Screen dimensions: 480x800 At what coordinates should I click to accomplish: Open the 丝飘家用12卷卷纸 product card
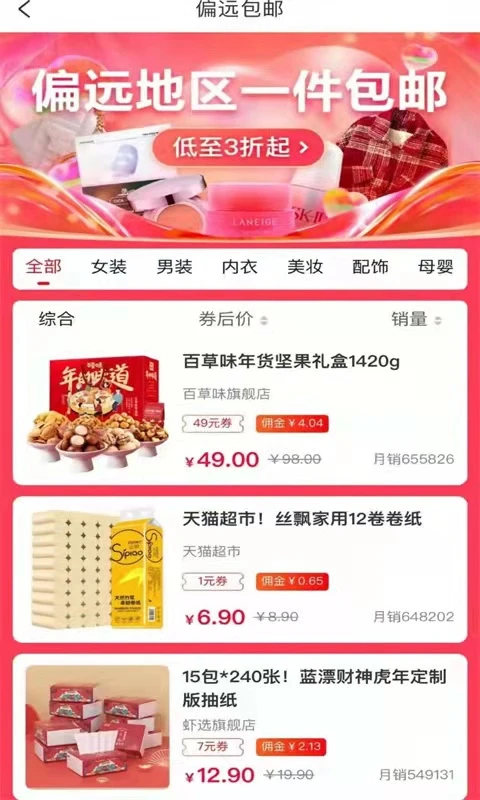(240, 569)
